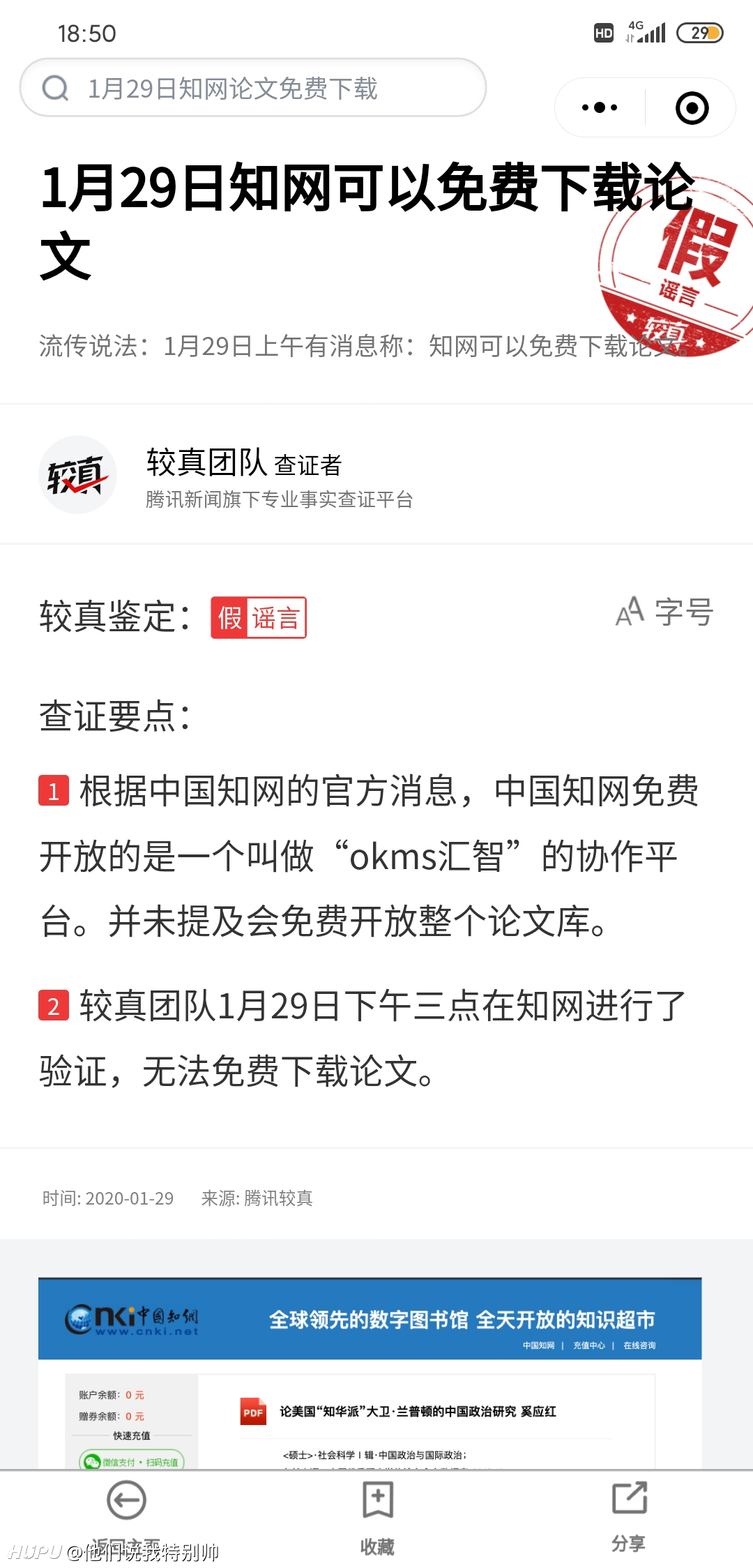
Task: Open the search box about 知网论文免费下载
Action: point(252,88)
